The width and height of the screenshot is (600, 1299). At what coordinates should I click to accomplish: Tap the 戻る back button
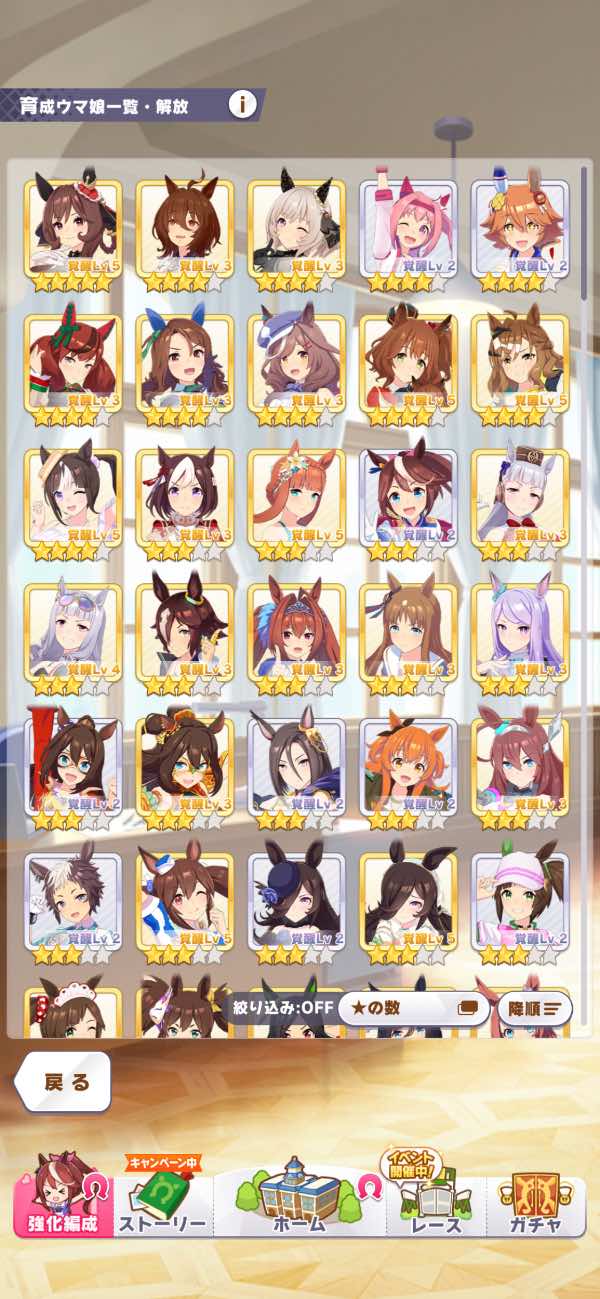(66, 1082)
